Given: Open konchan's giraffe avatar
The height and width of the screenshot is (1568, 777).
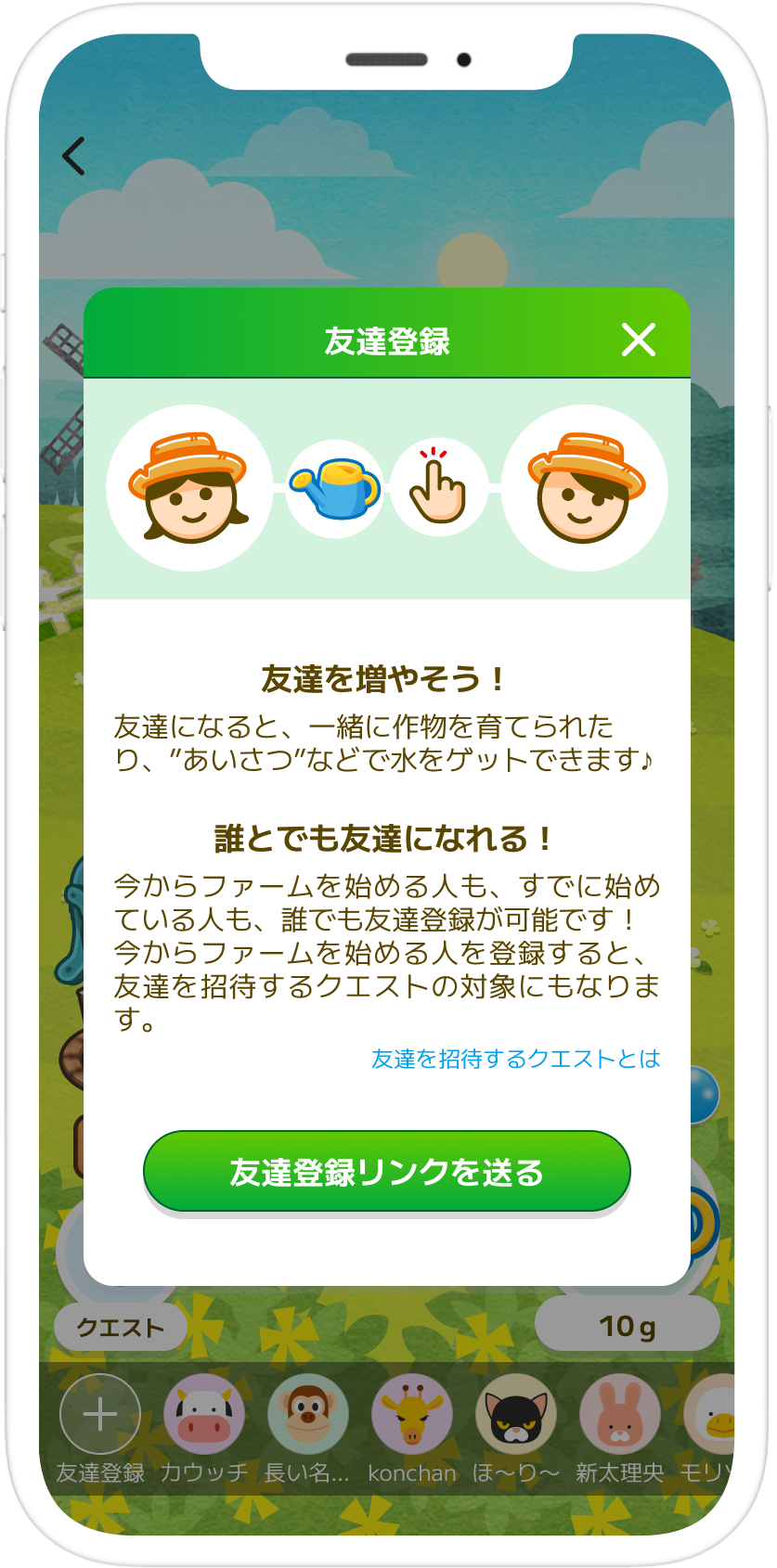Looking at the screenshot, I should pyautogui.click(x=412, y=1413).
